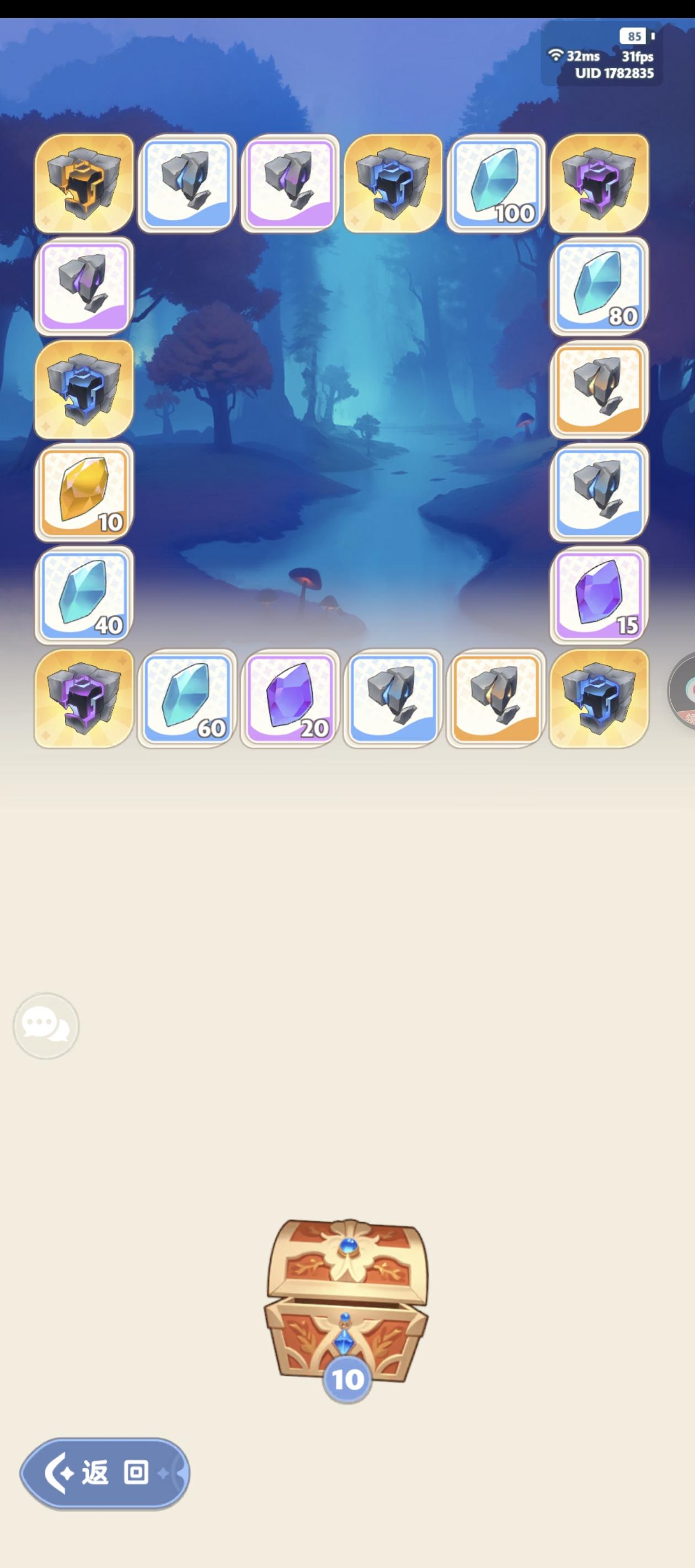
Task: Select the teal crystal tile labeled 80
Action: [x=599, y=286]
